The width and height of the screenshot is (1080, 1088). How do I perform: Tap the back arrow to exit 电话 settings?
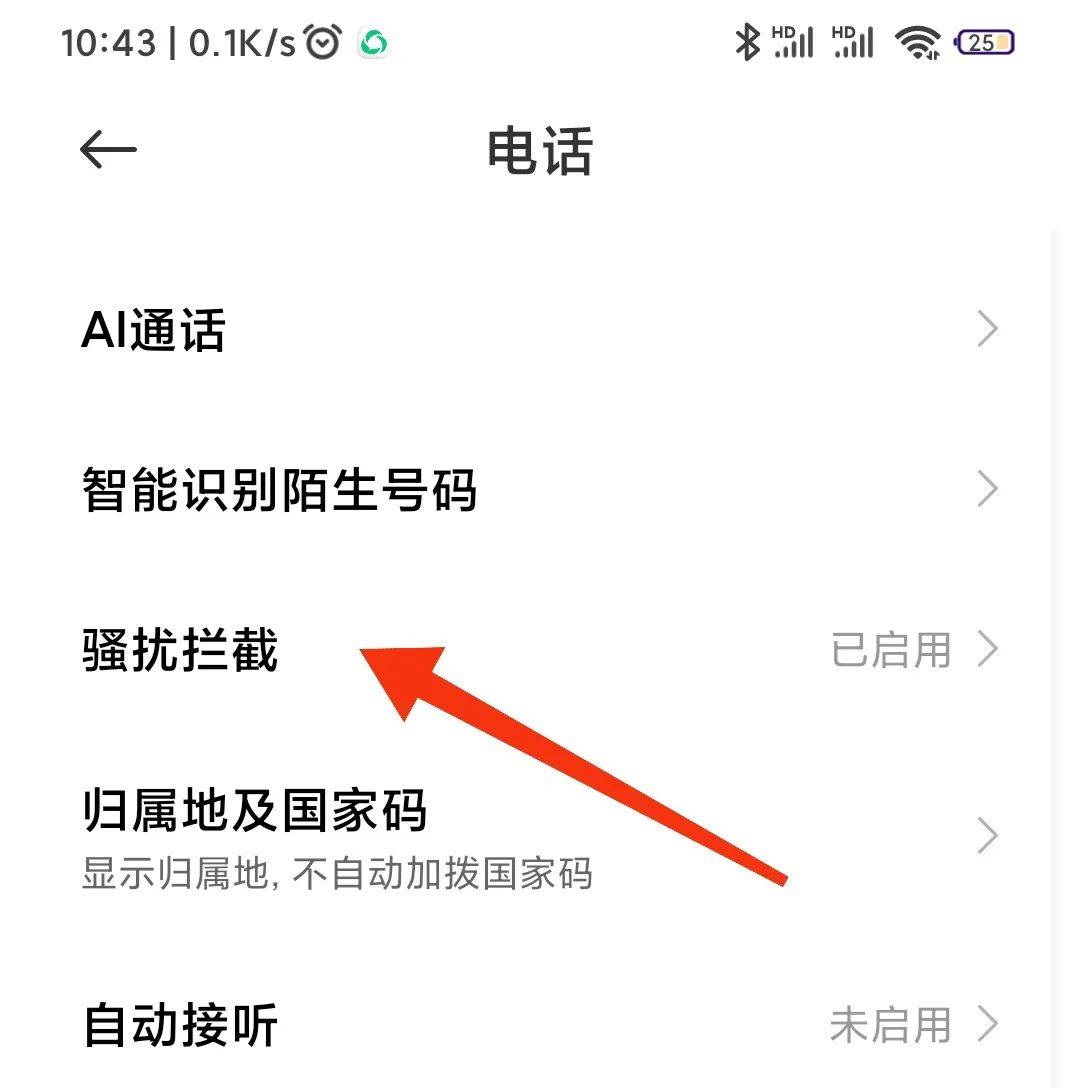tap(107, 148)
